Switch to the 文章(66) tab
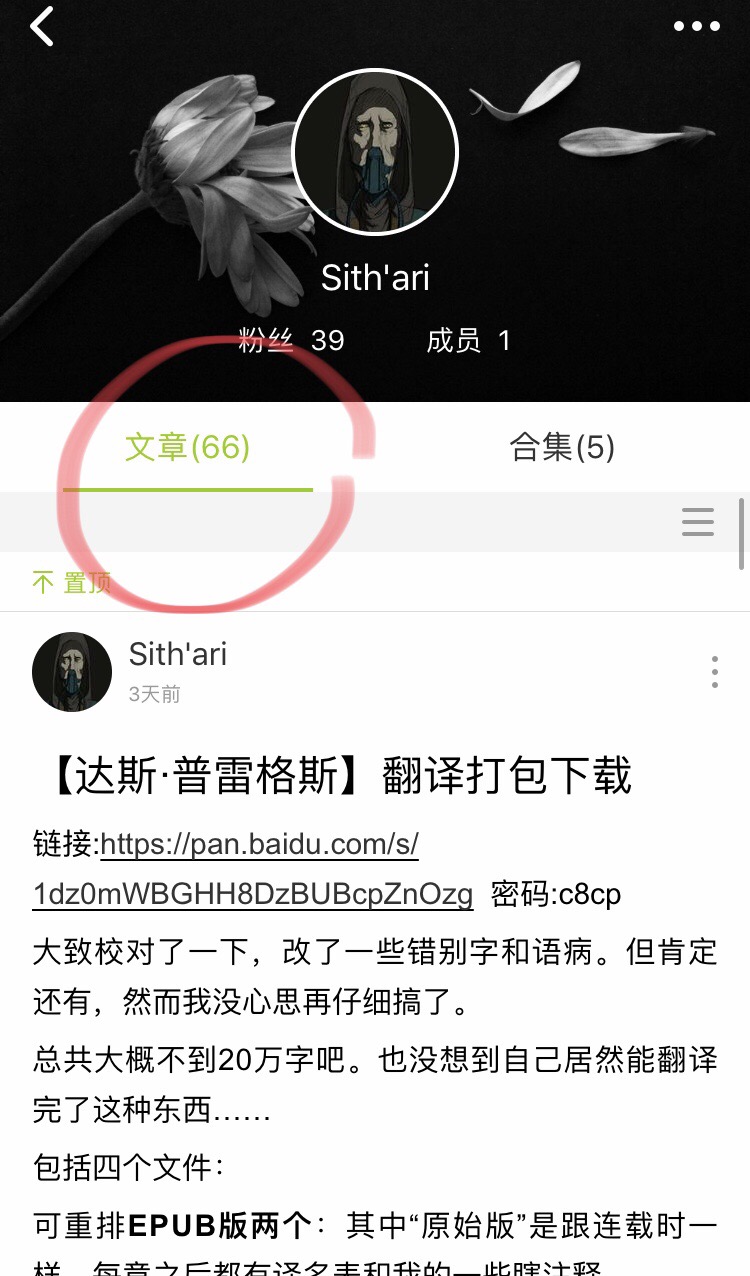Image resolution: width=750 pixels, height=1276 pixels. point(187,447)
